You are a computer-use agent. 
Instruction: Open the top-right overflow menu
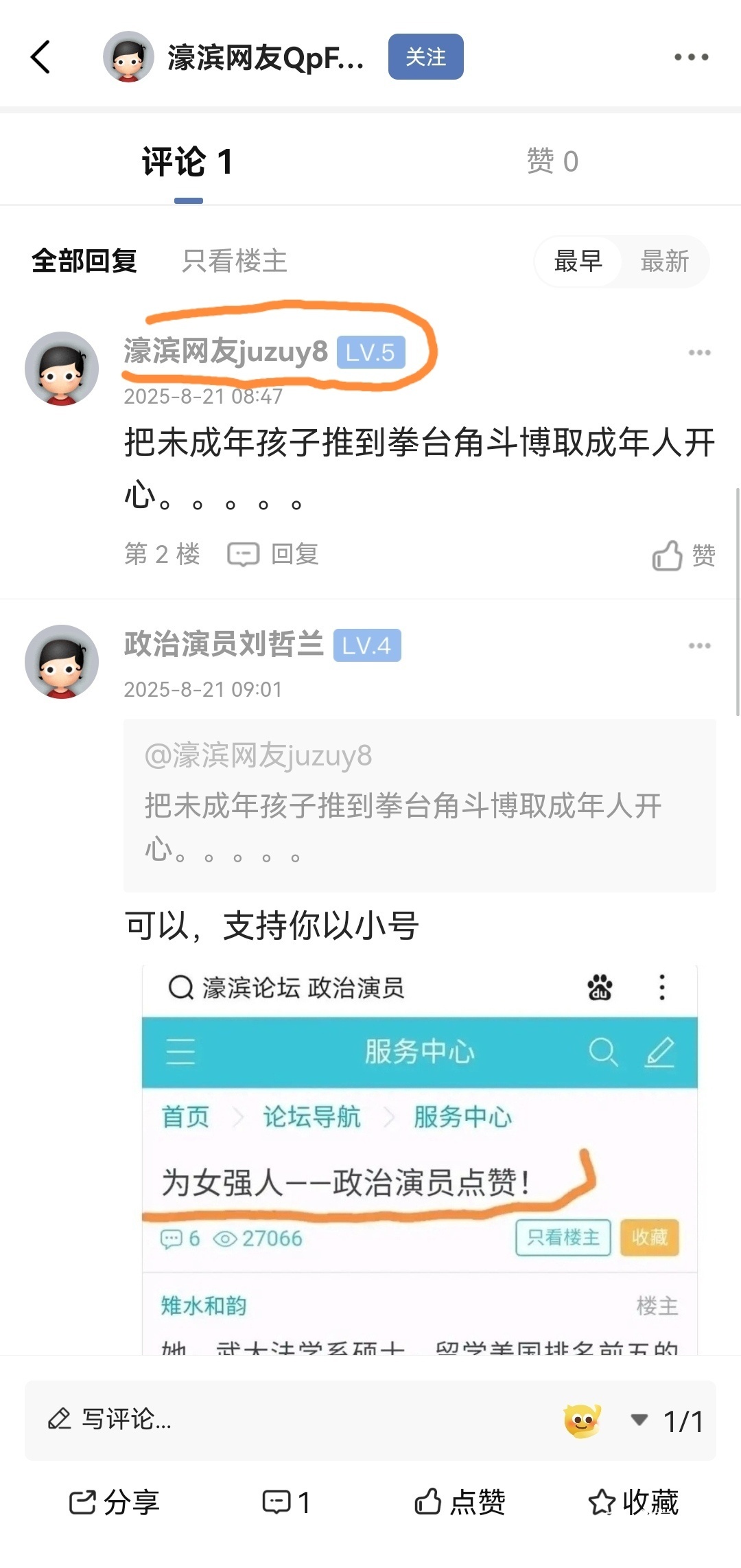tap(690, 57)
